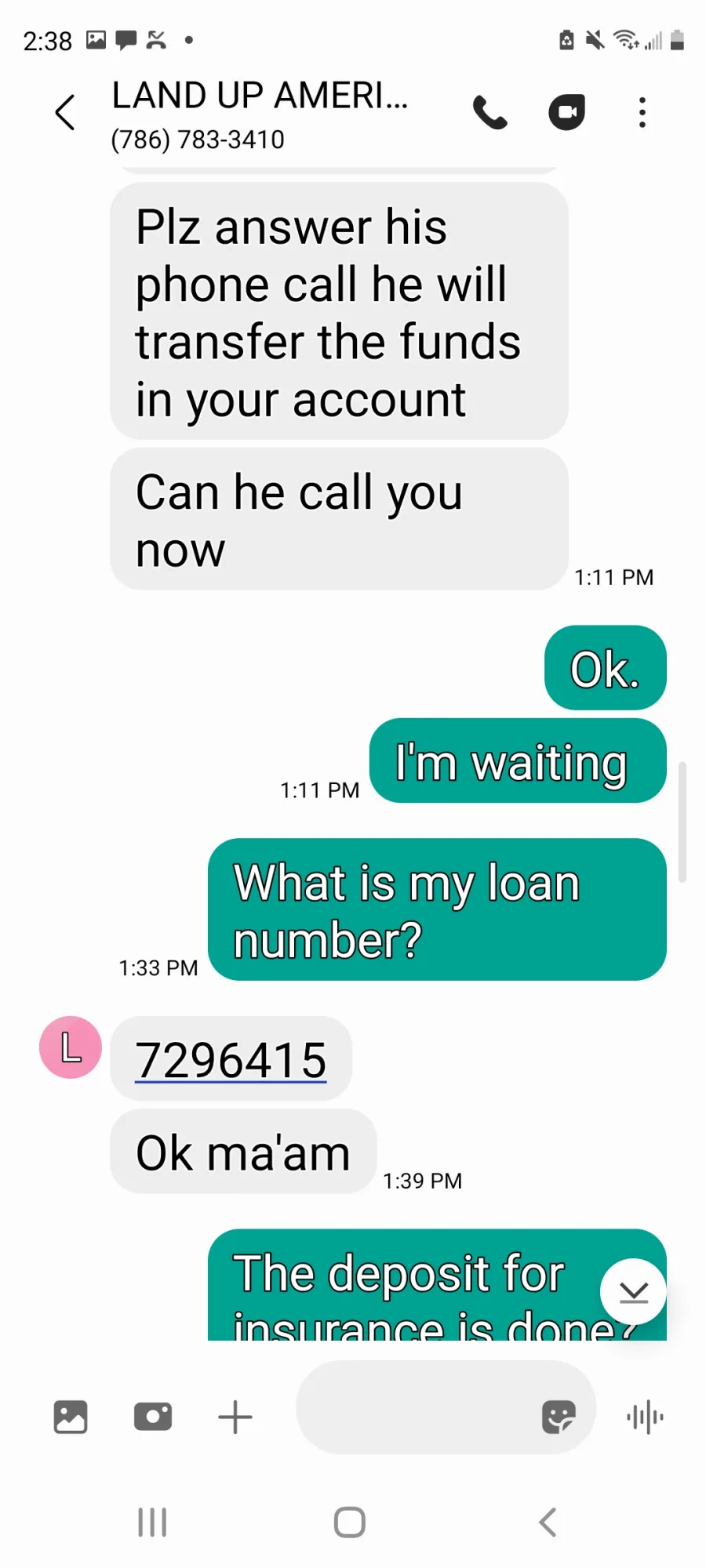The image size is (706, 1568).
Task: Attach a photo from the gallery
Action: (71, 1417)
